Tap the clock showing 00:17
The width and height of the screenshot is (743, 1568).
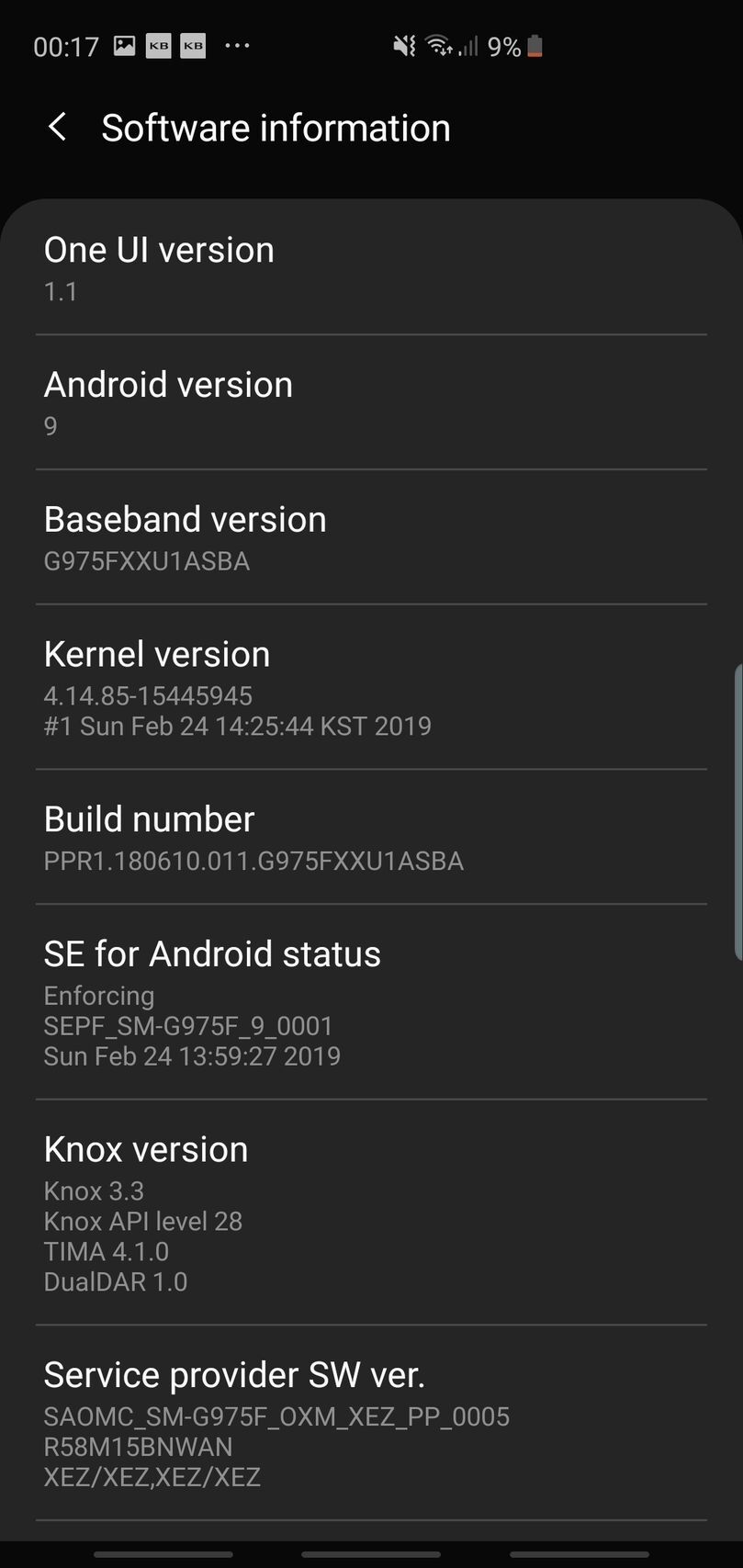[x=66, y=45]
